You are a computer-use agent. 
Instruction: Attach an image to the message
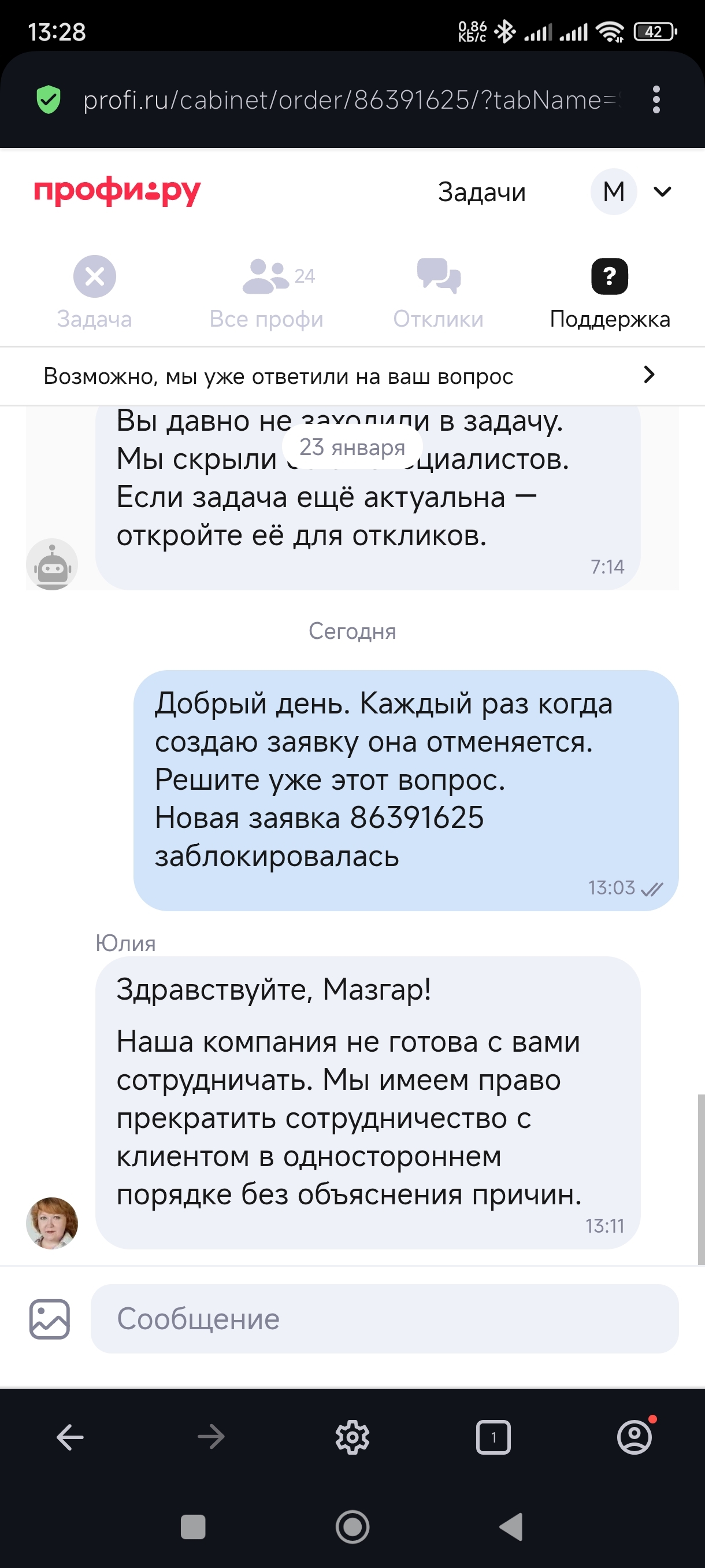(50, 1319)
